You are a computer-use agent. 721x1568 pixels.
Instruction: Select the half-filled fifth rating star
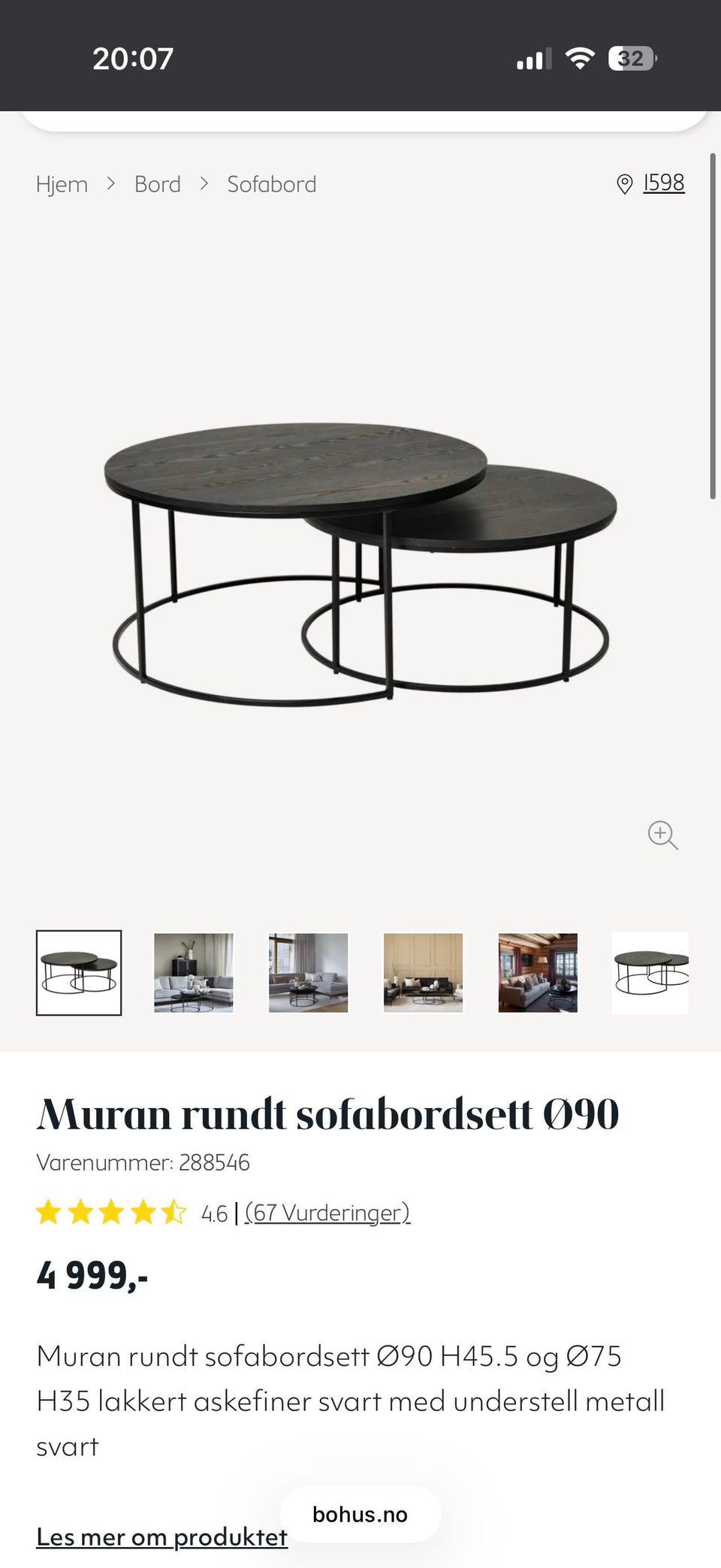174,1211
